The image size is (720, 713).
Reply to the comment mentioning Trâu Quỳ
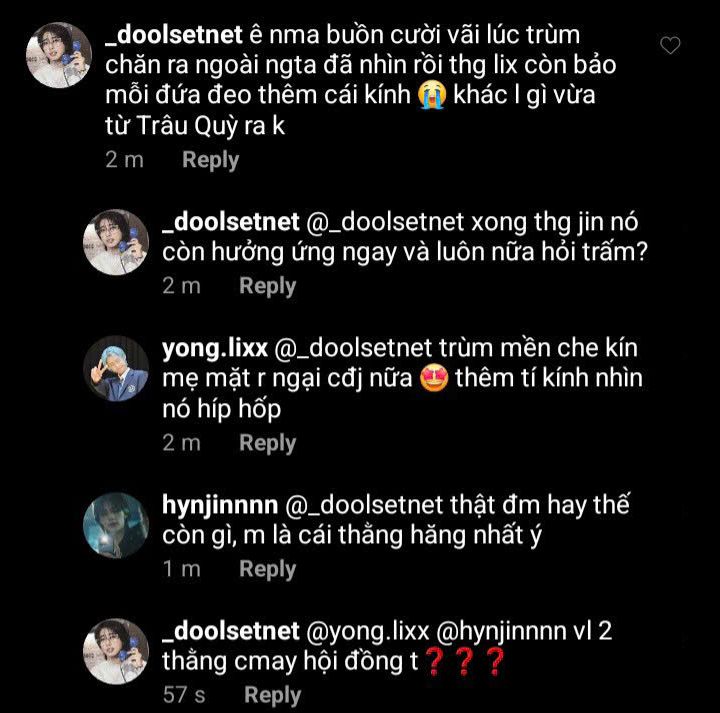click(x=210, y=160)
